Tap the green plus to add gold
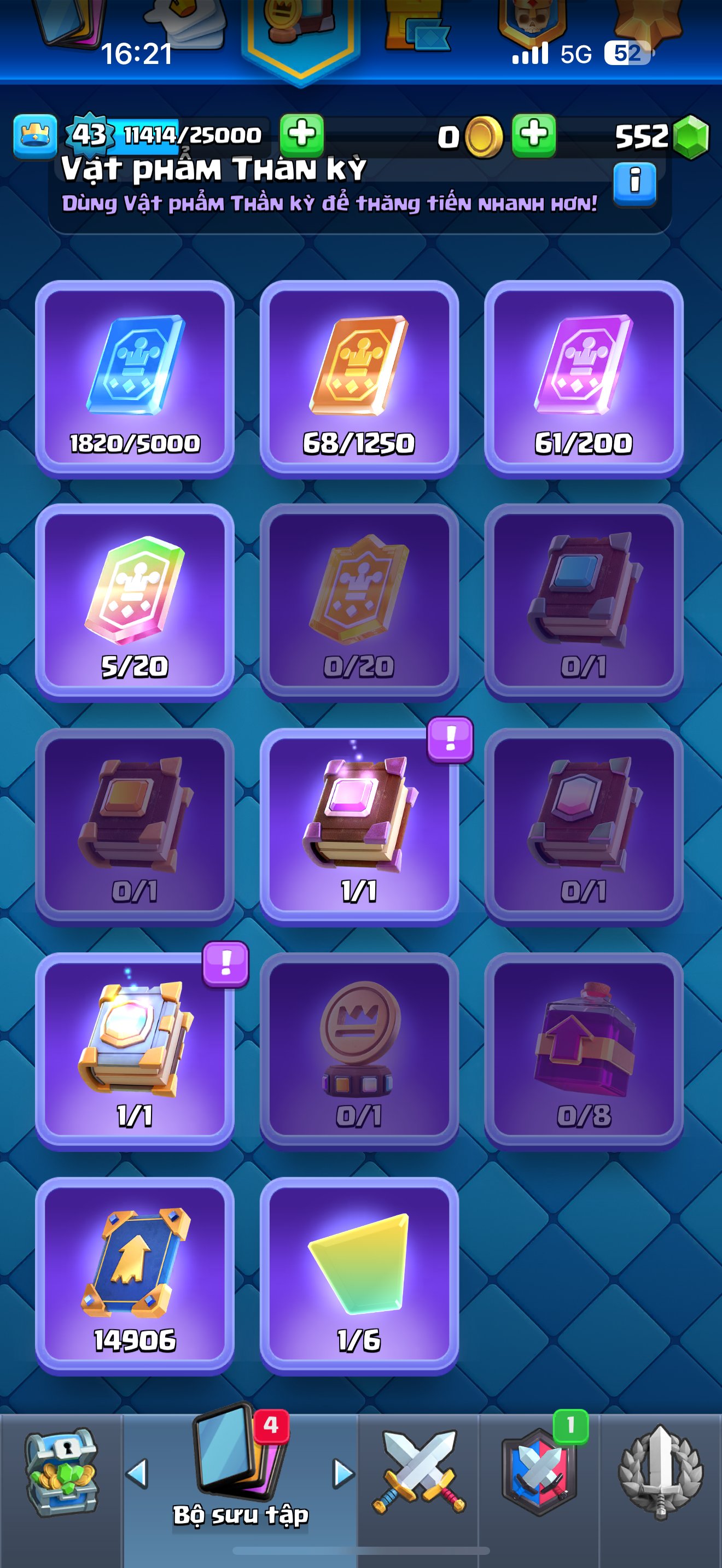The height and width of the screenshot is (1568, 722). pyautogui.click(x=533, y=136)
